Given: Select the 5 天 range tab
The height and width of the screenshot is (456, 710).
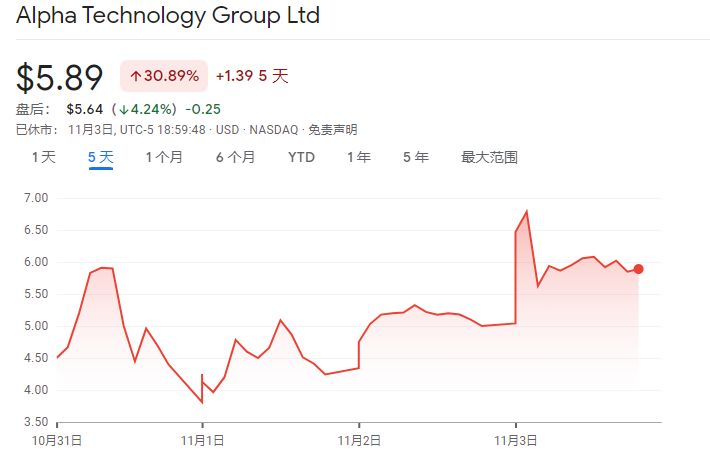Looking at the screenshot, I should pyautogui.click(x=100, y=157).
